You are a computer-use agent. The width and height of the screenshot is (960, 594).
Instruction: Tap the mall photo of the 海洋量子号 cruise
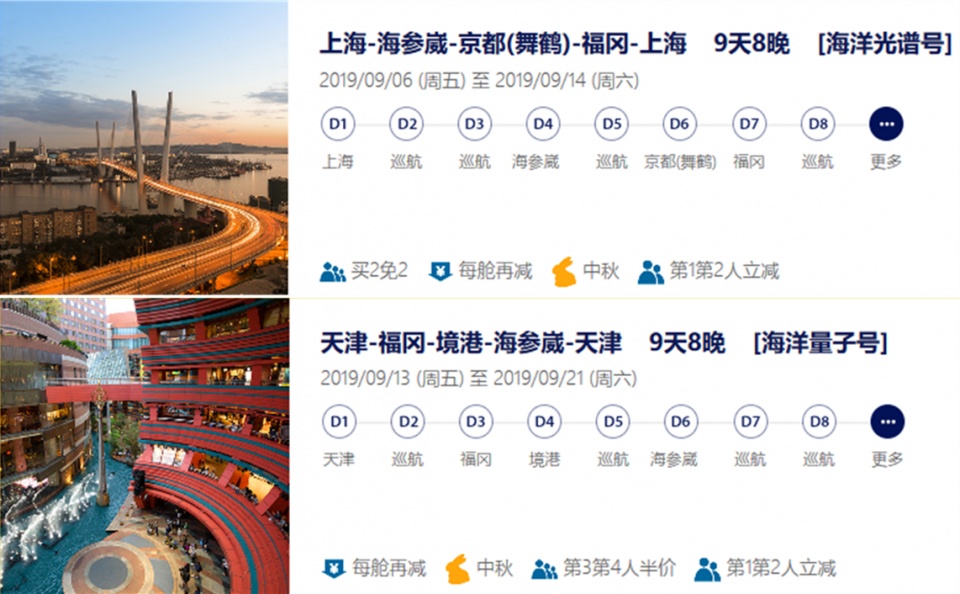point(144,446)
